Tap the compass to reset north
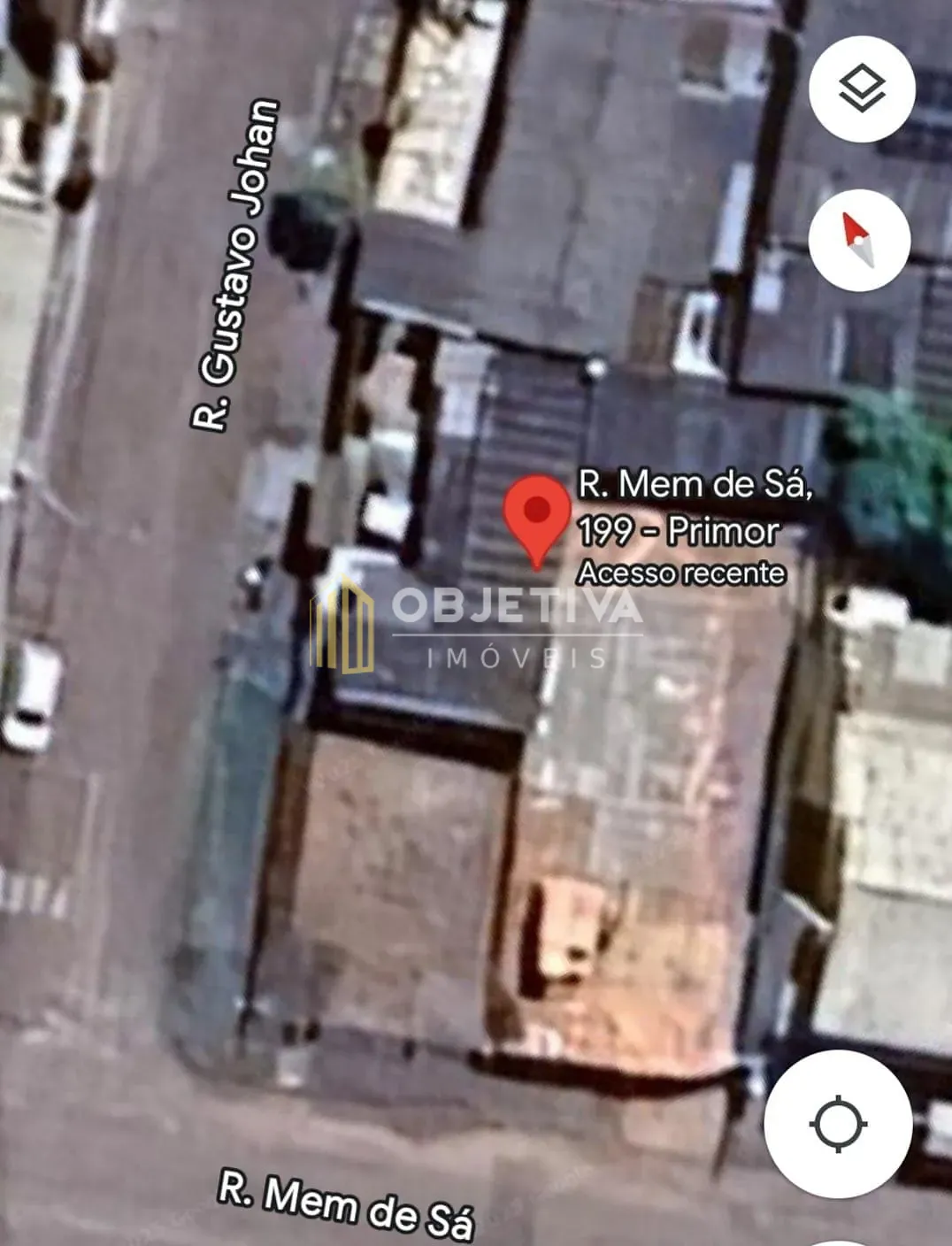Image resolution: width=952 pixels, height=1246 pixels. [859, 240]
